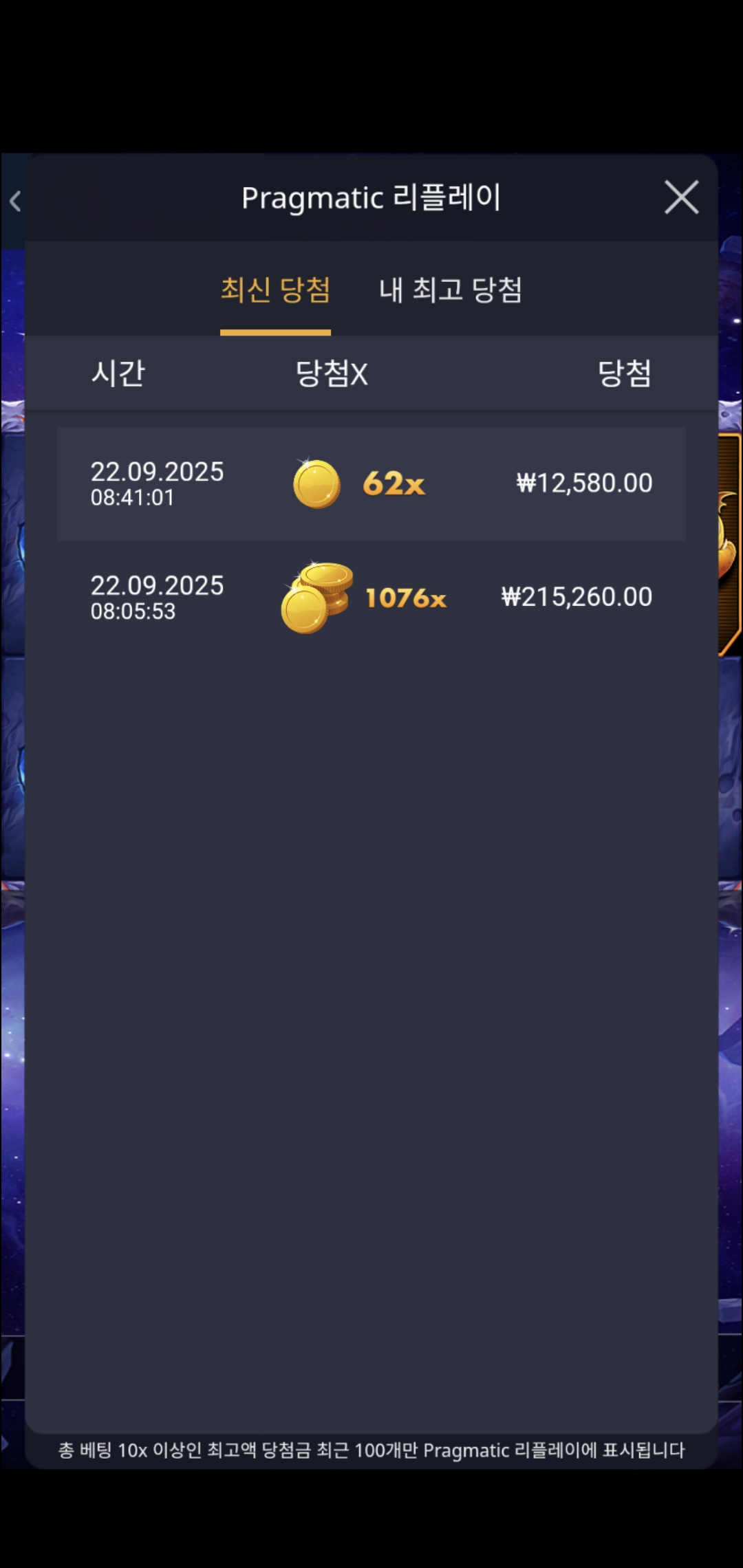Select the 최신 당첨 tab

[275, 290]
